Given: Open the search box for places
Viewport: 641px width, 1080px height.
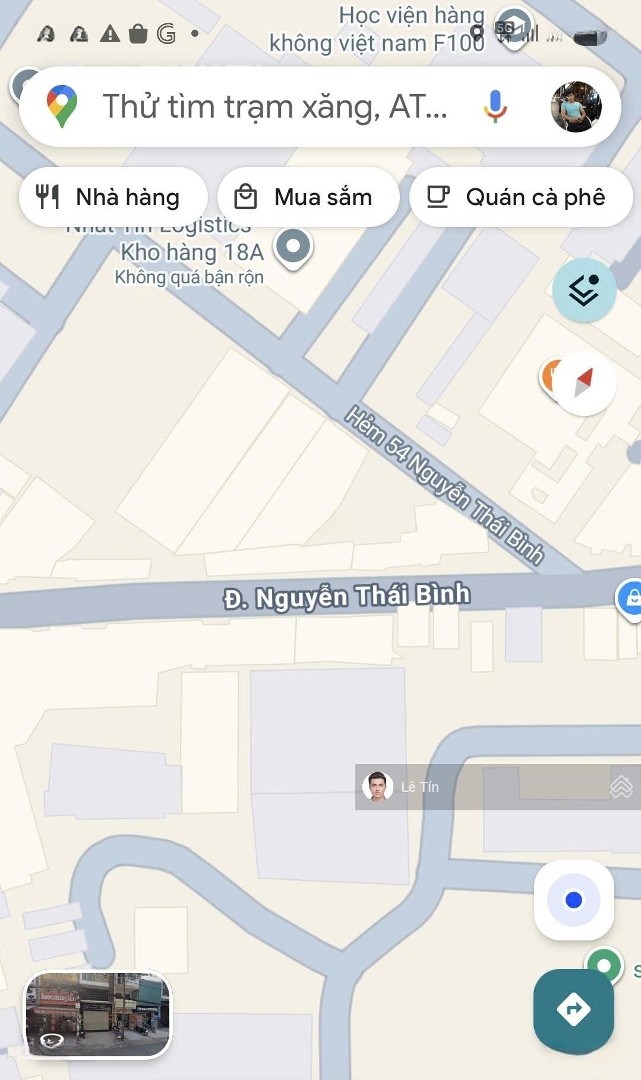Looking at the screenshot, I should coord(275,106).
